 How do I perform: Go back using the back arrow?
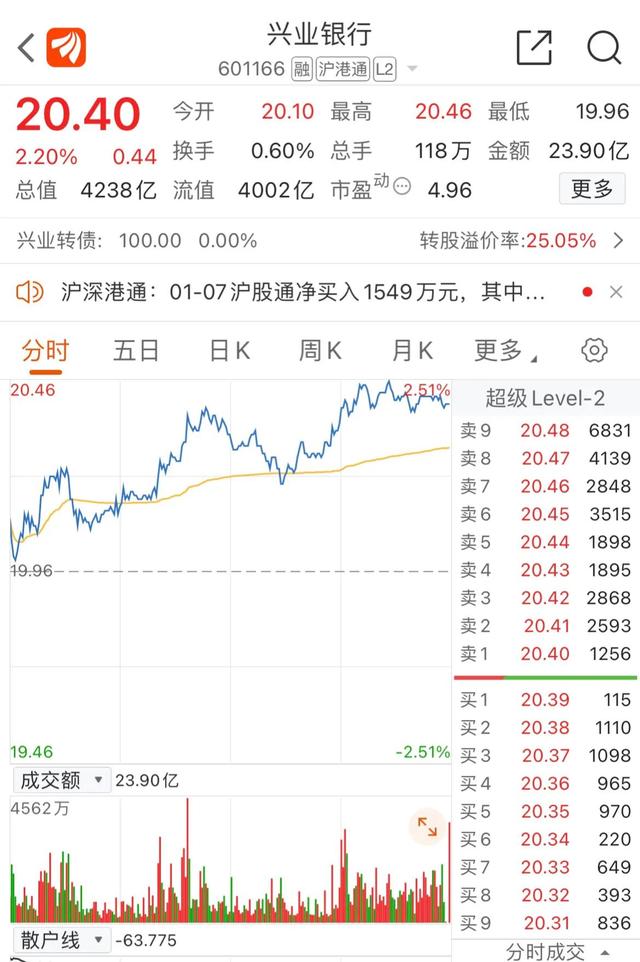pos(26,46)
